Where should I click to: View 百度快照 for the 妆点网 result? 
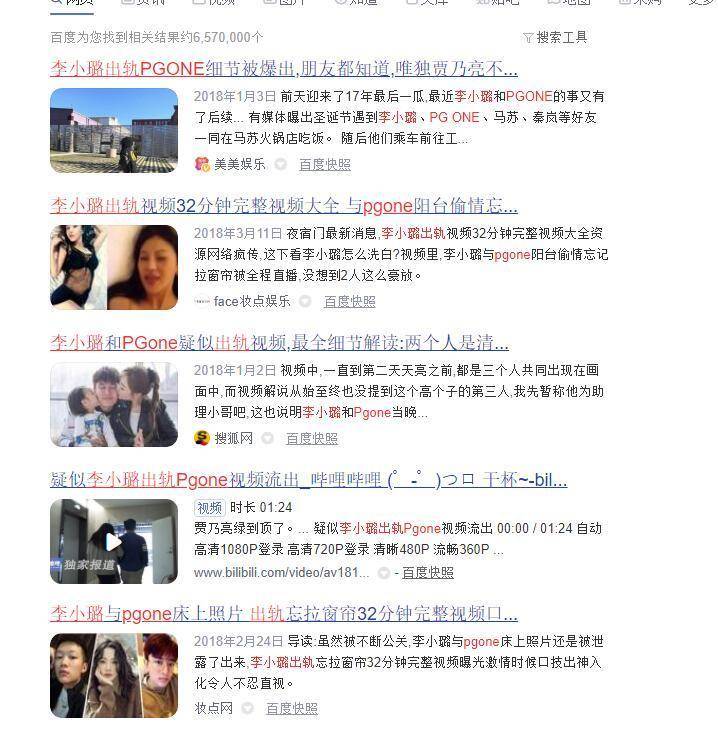[x=292, y=708]
